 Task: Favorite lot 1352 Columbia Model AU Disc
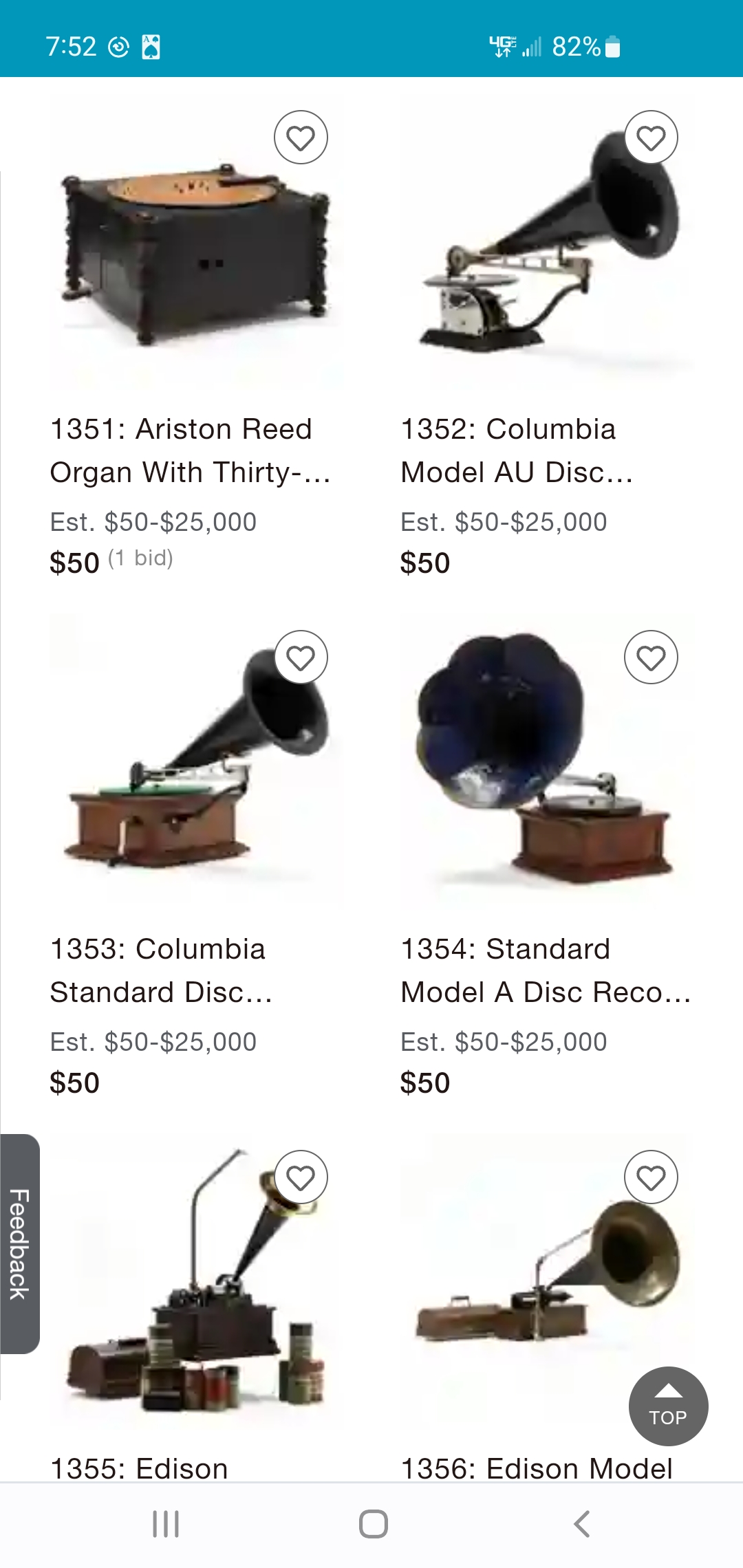651,138
